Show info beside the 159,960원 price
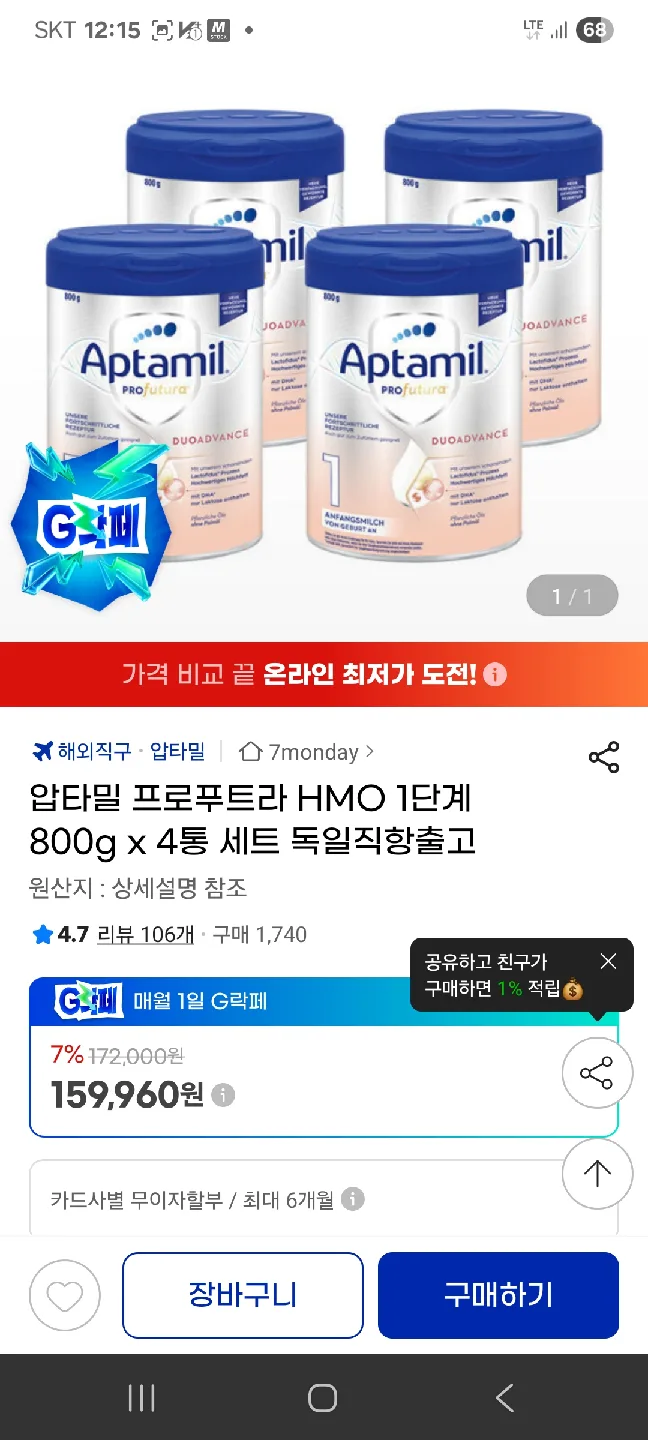The width and height of the screenshot is (648, 1440). [224, 1096]
